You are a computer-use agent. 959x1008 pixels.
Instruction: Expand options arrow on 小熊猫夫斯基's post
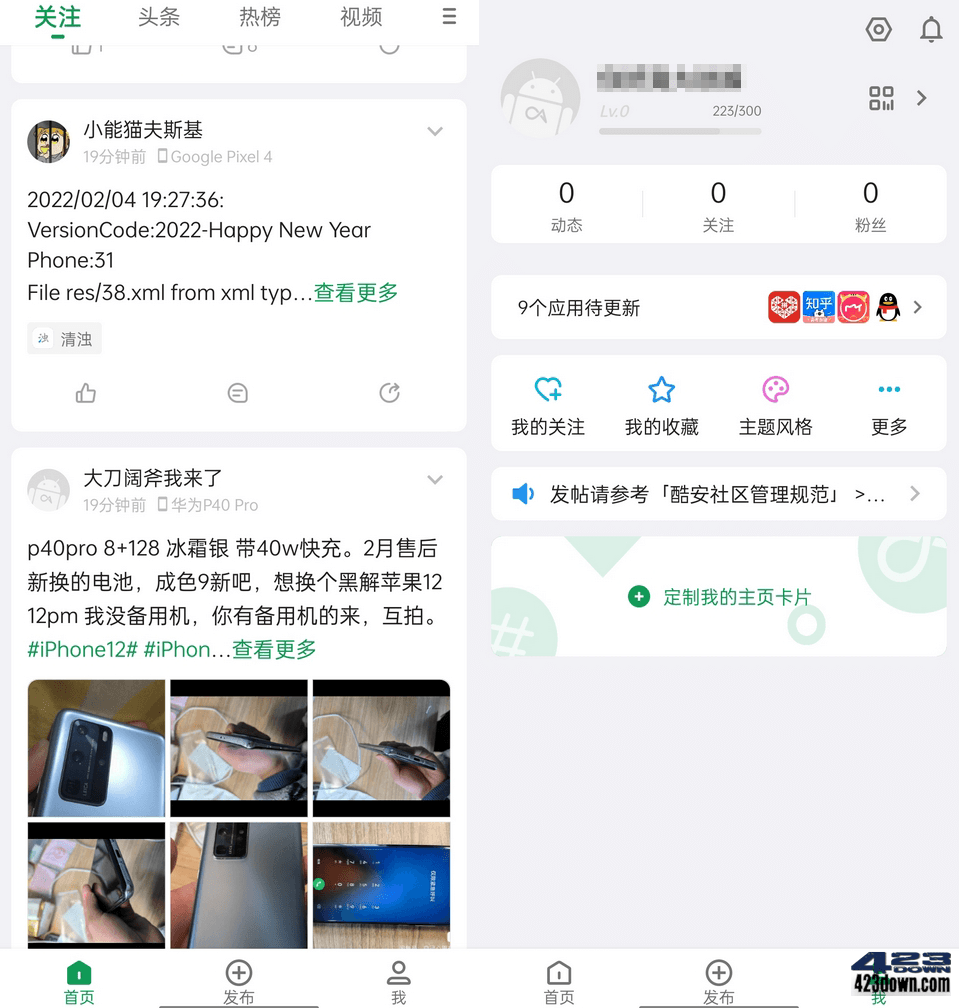pyautogui.click(x=435, y=131)
